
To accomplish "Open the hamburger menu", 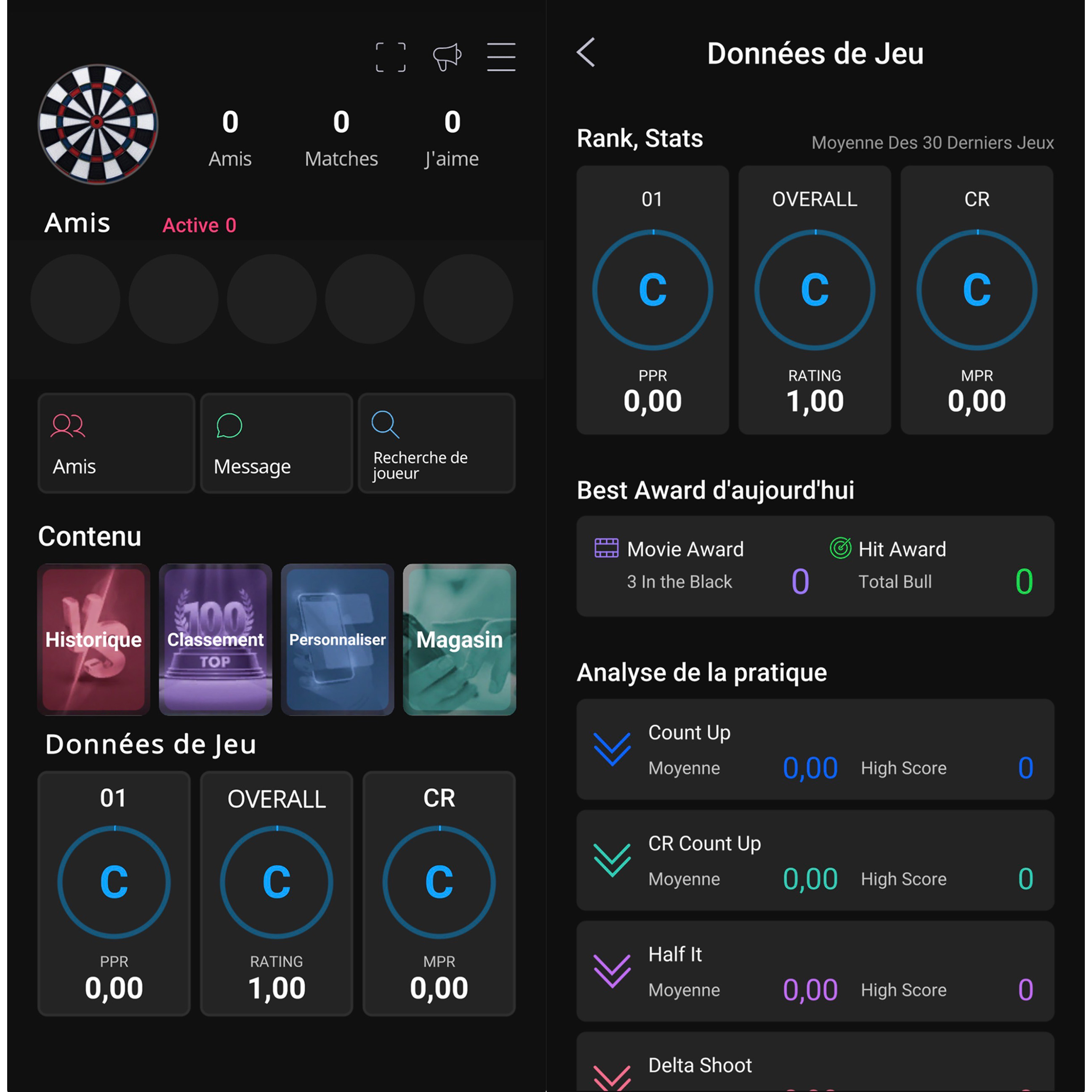I will pos(501,57).
